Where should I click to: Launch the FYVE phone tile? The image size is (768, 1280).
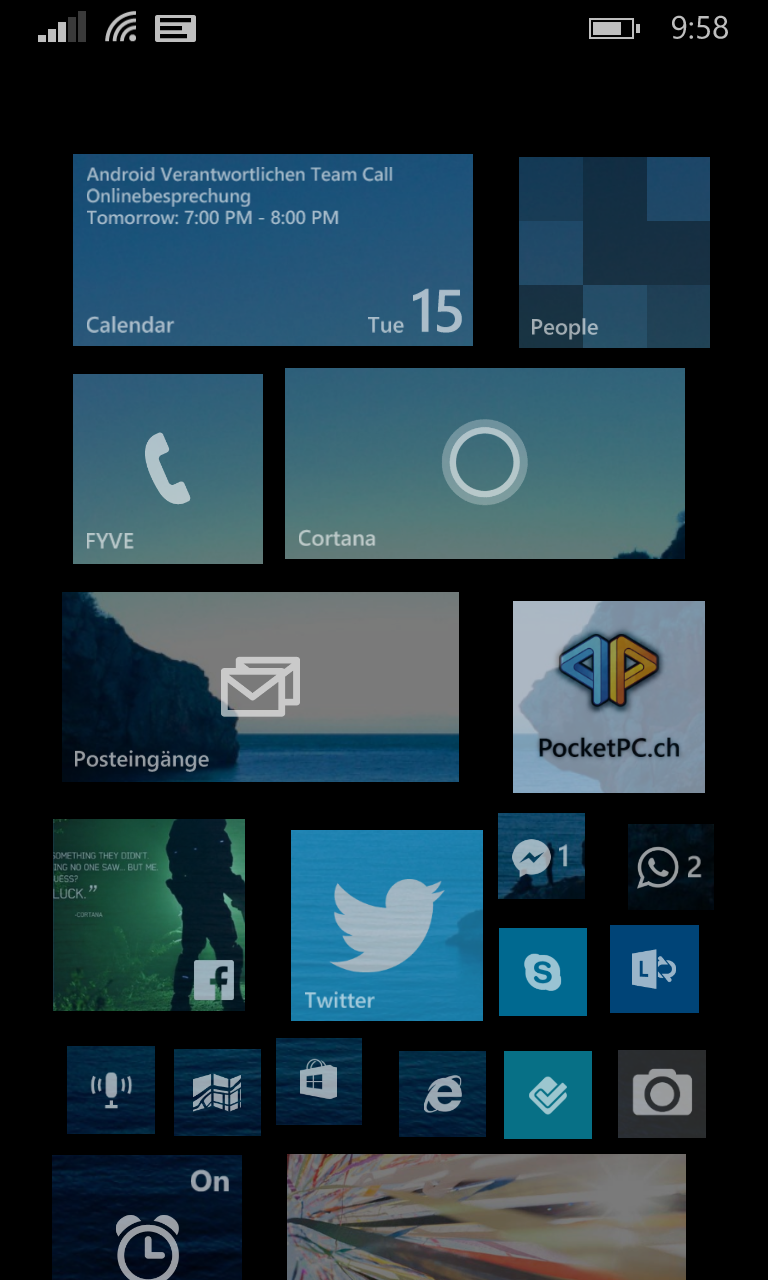168,469
